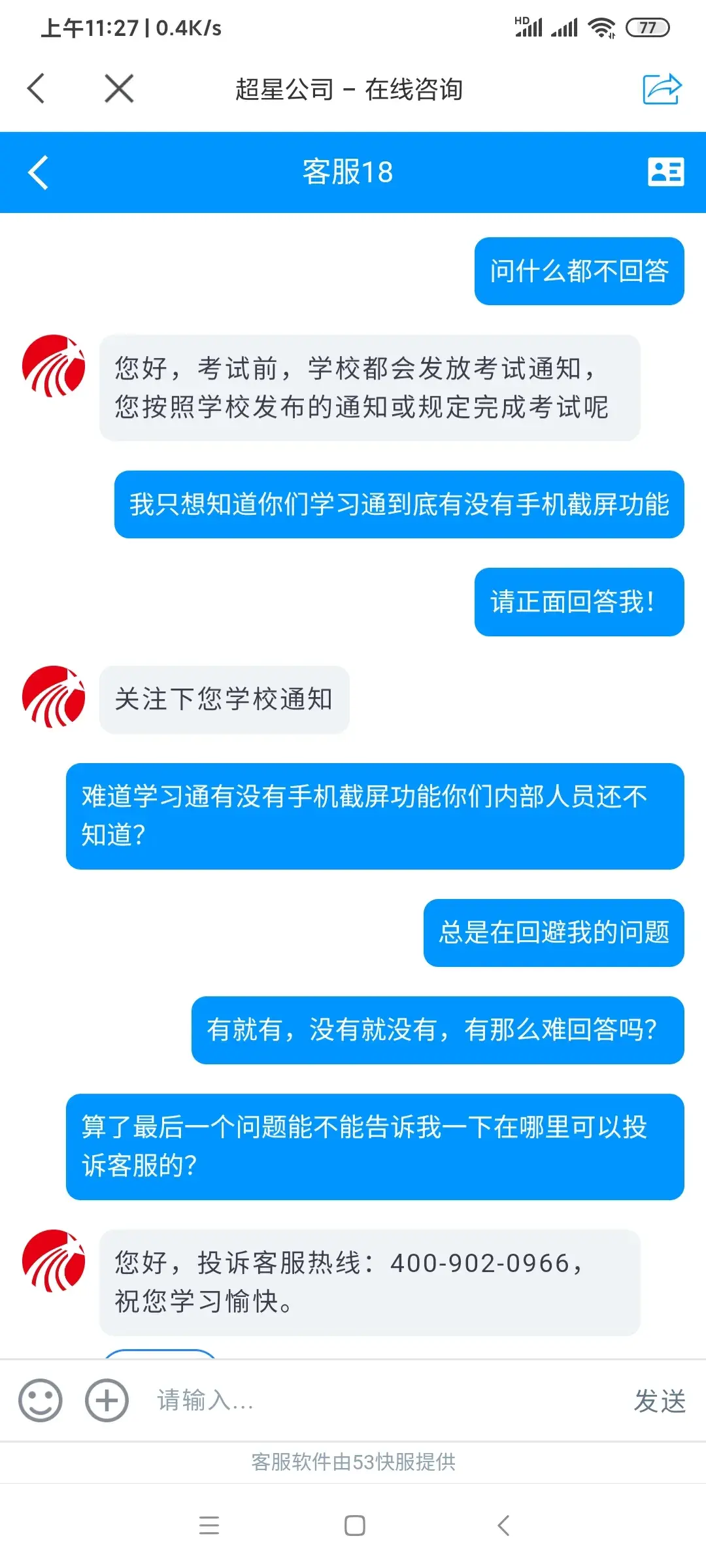This screenshot has width=706, height=1568.
Task: Go to the home screen
Action: pos(354,1526)
